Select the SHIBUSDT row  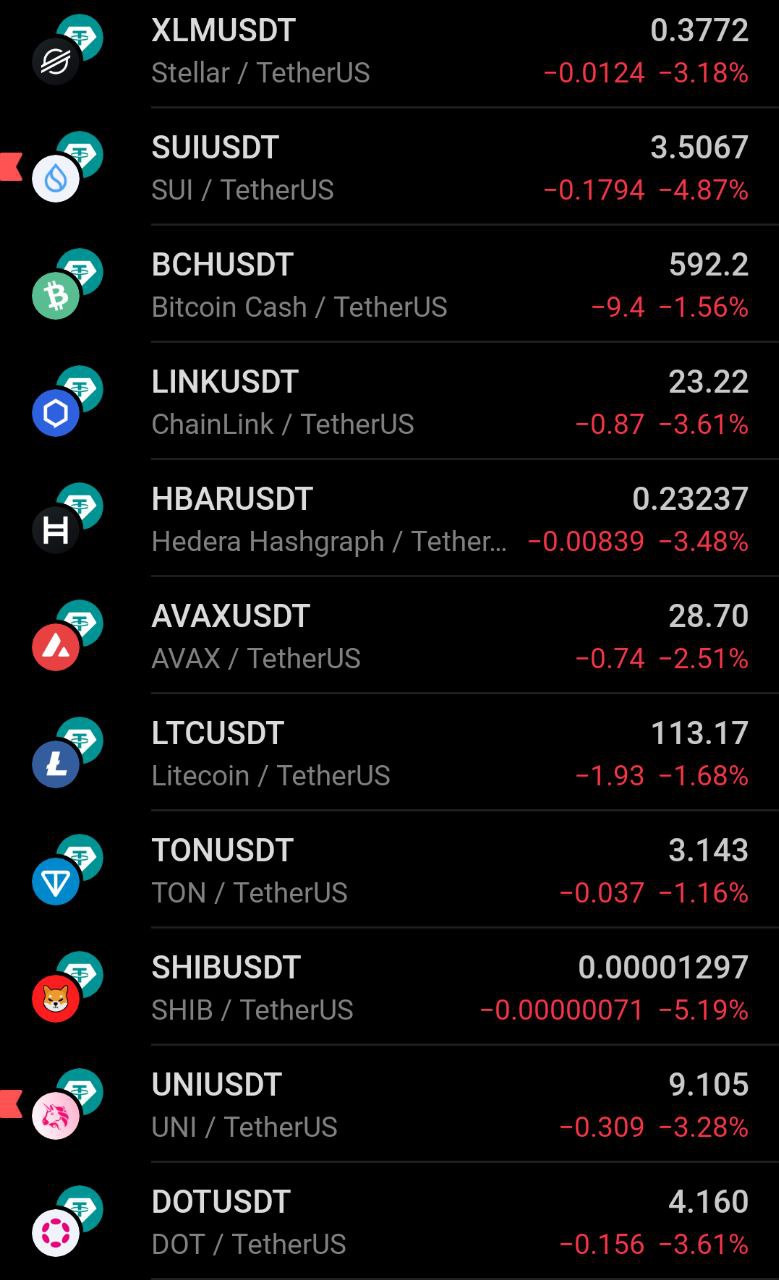pyautogui.click(x=389, y=986)
